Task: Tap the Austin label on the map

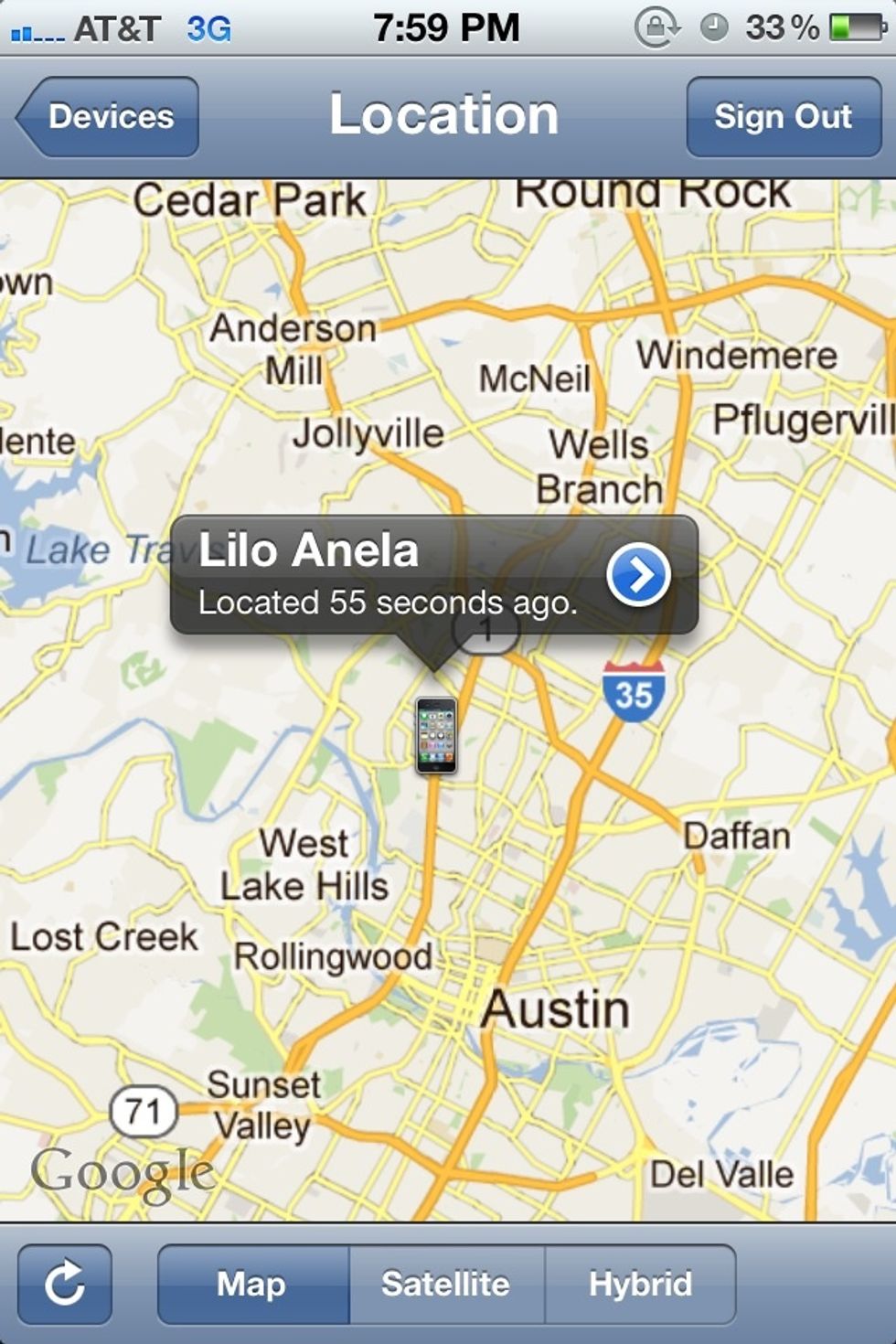Action: tap(556, 1008)
